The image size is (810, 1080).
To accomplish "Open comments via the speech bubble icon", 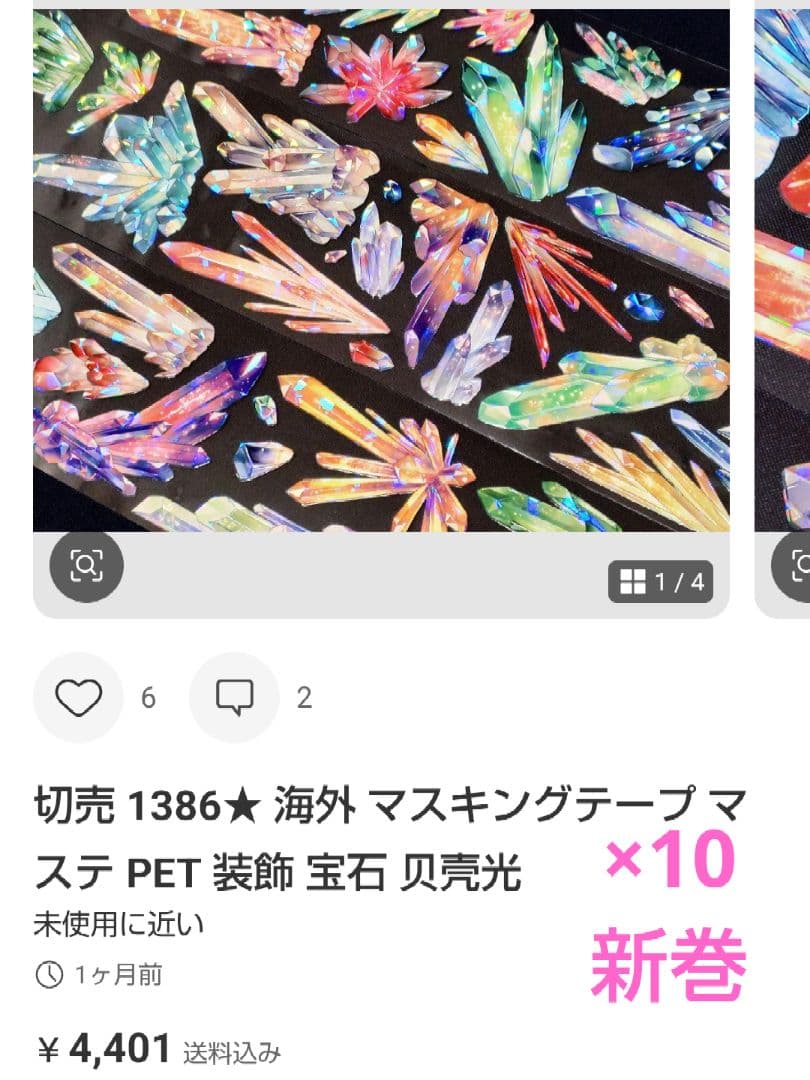I will (233, 697).
